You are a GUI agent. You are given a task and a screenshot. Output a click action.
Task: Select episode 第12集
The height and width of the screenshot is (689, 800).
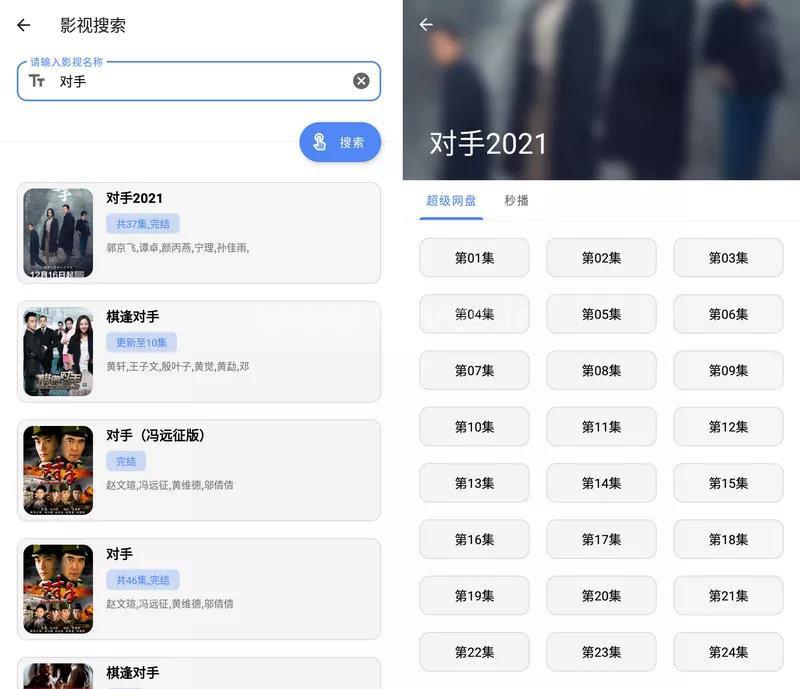[728, 427]
